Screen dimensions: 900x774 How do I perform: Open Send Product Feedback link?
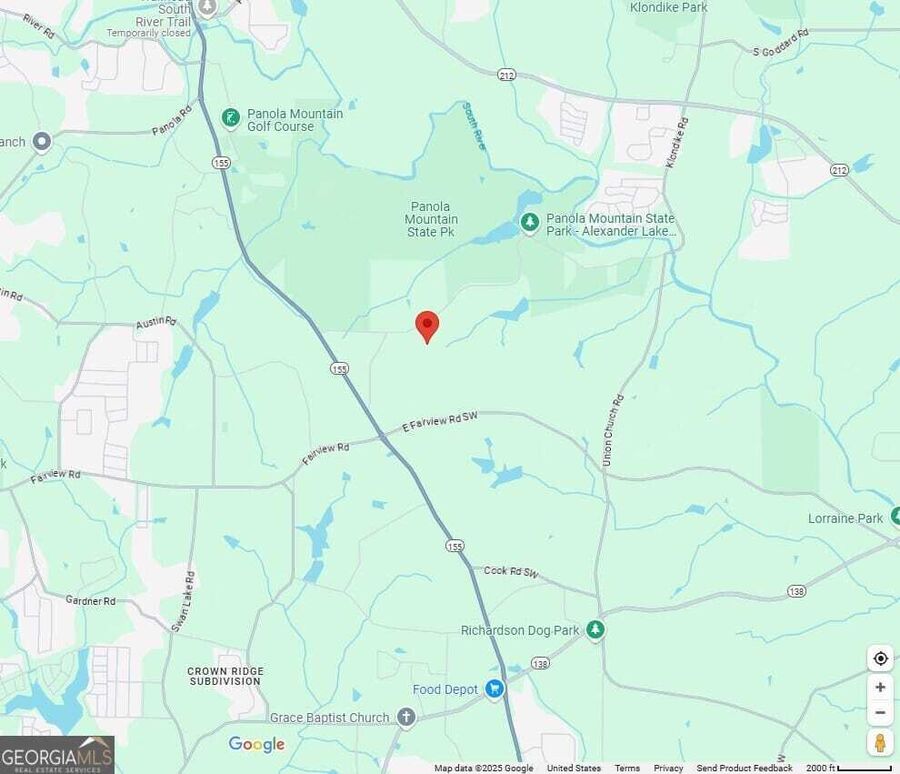tap(744, 768)
